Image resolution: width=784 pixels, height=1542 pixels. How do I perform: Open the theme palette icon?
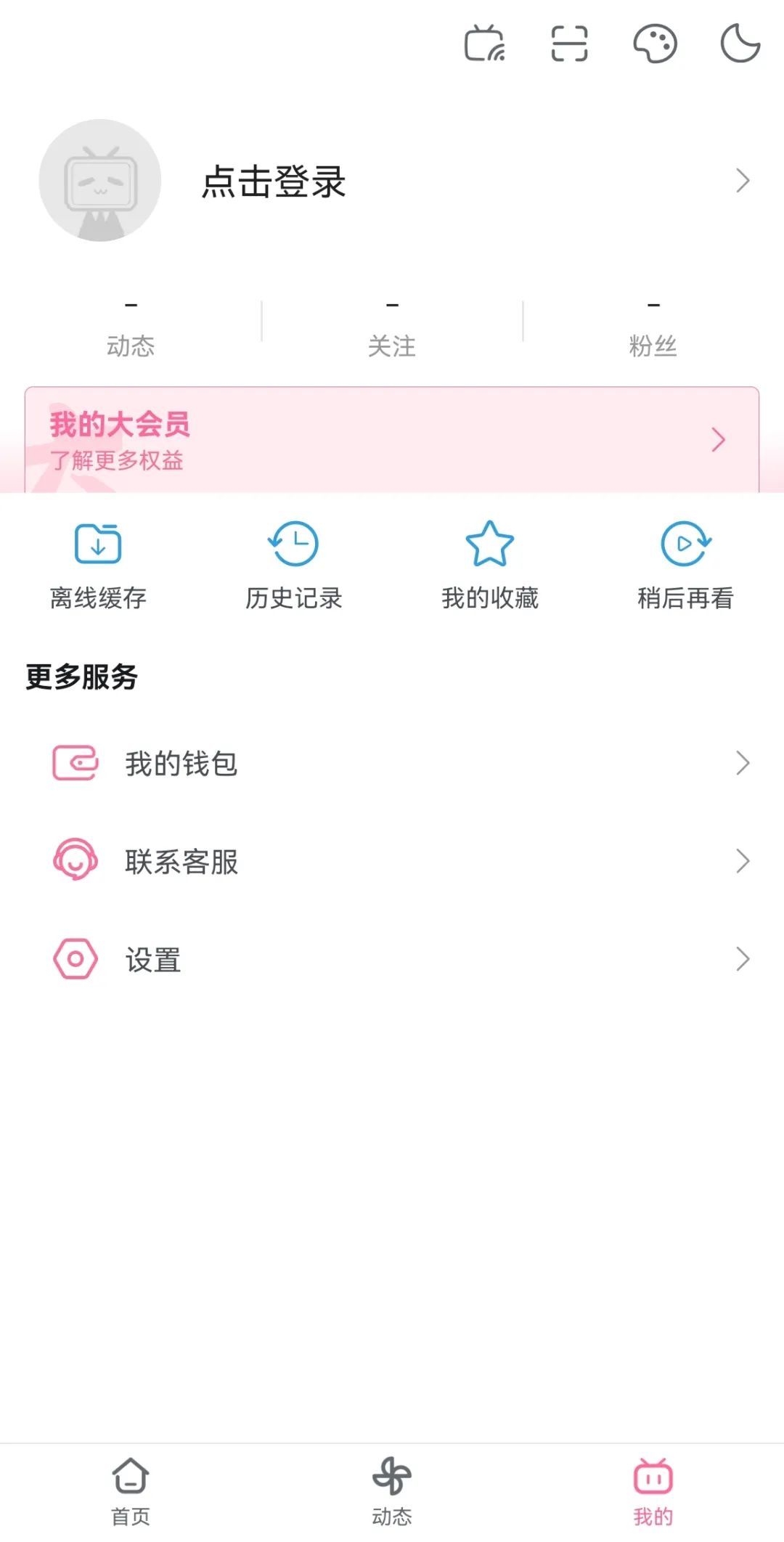655,44
